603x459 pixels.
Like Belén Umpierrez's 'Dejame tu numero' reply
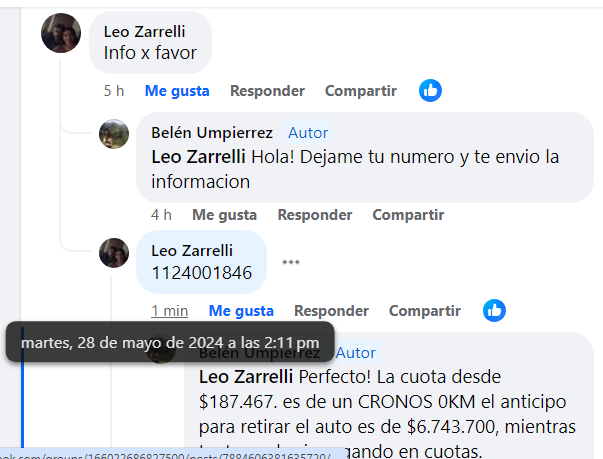tap(224, 214)
